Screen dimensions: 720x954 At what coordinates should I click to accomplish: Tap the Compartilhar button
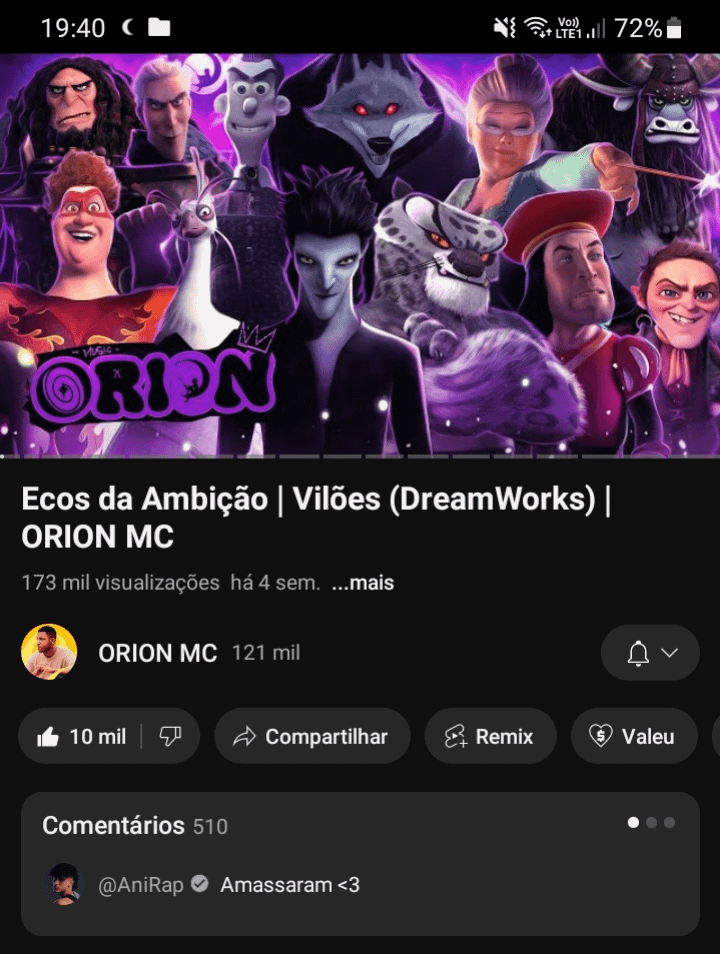[312, 737]
